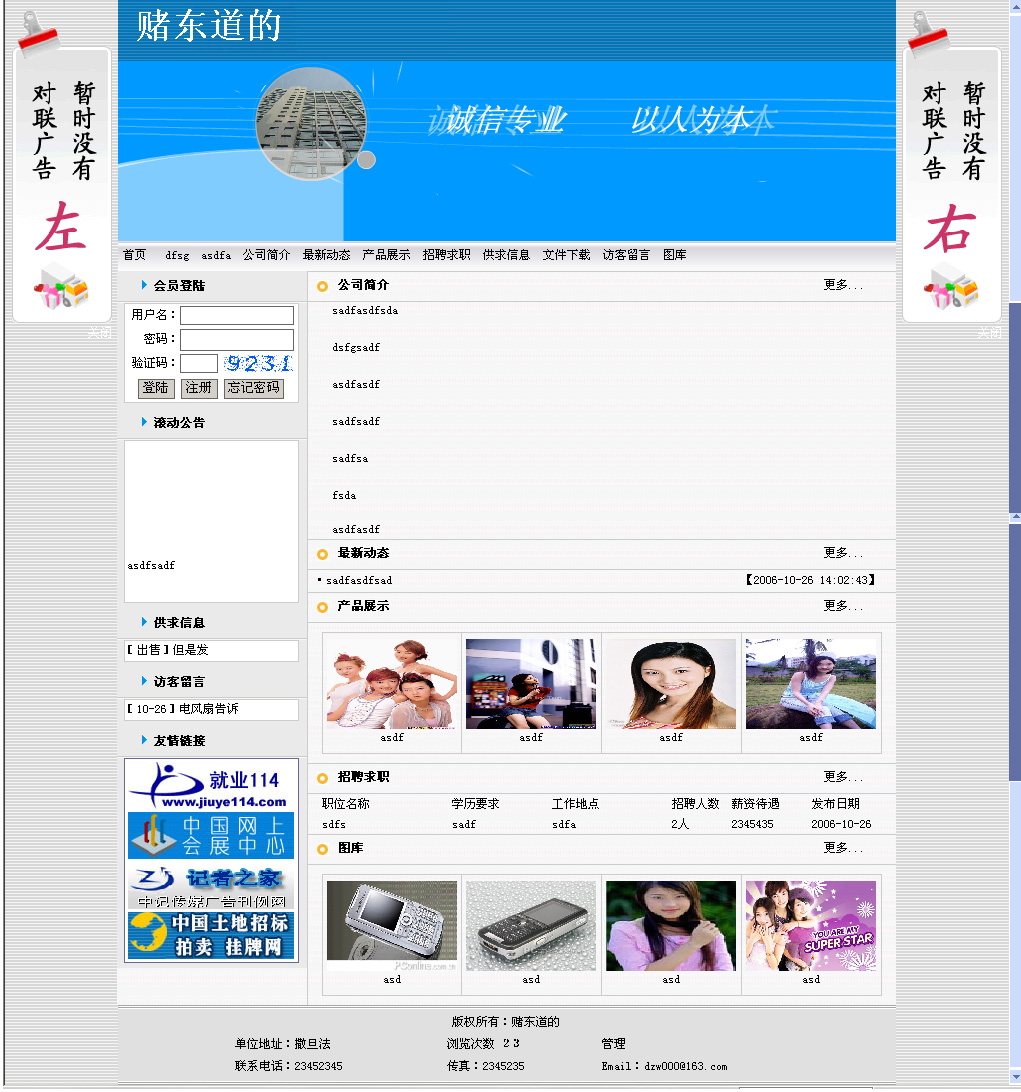Open 招聘求职 in the navigation bar
The width and height of the screenshot is (1021, 1092).
tap(446, 255)
